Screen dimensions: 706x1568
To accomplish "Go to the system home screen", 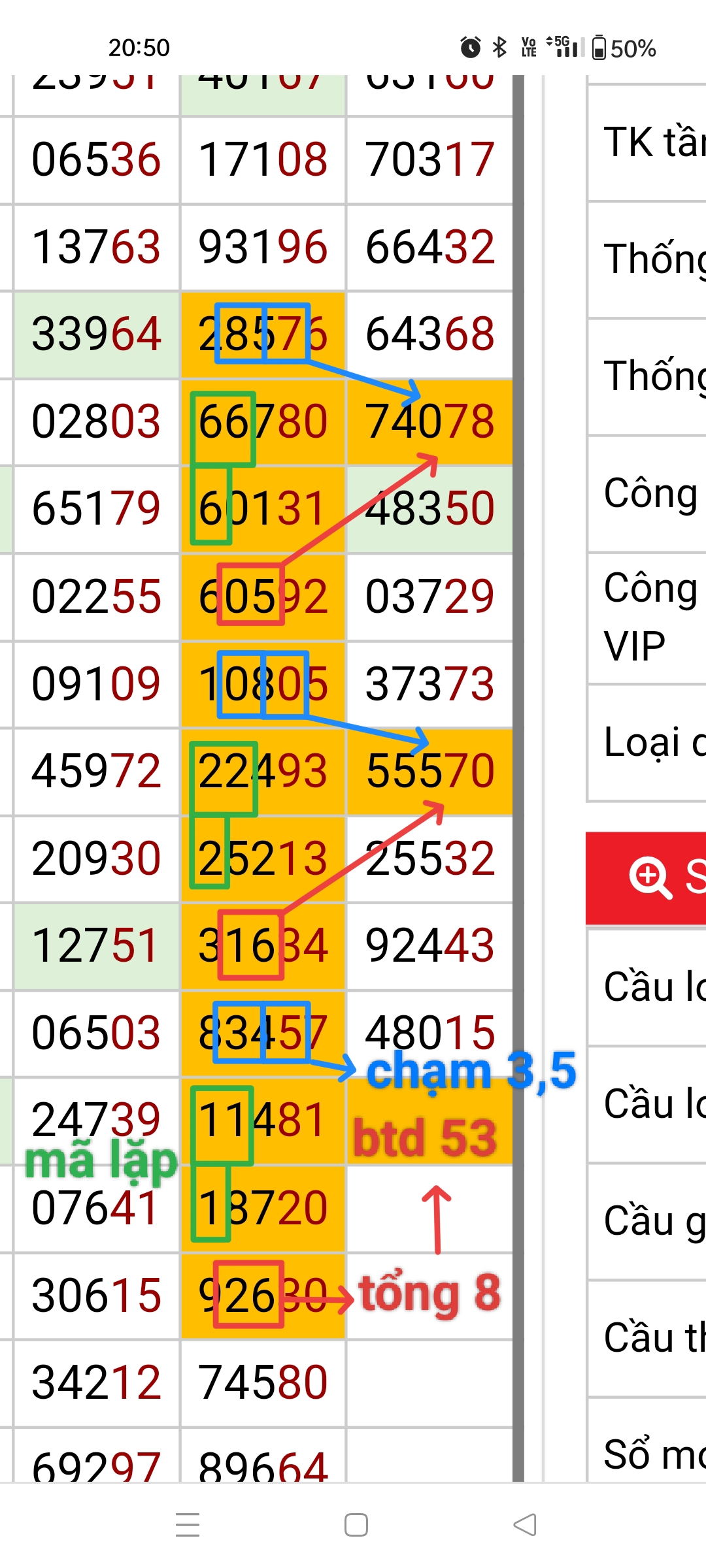I will (x=356, y=1525).
